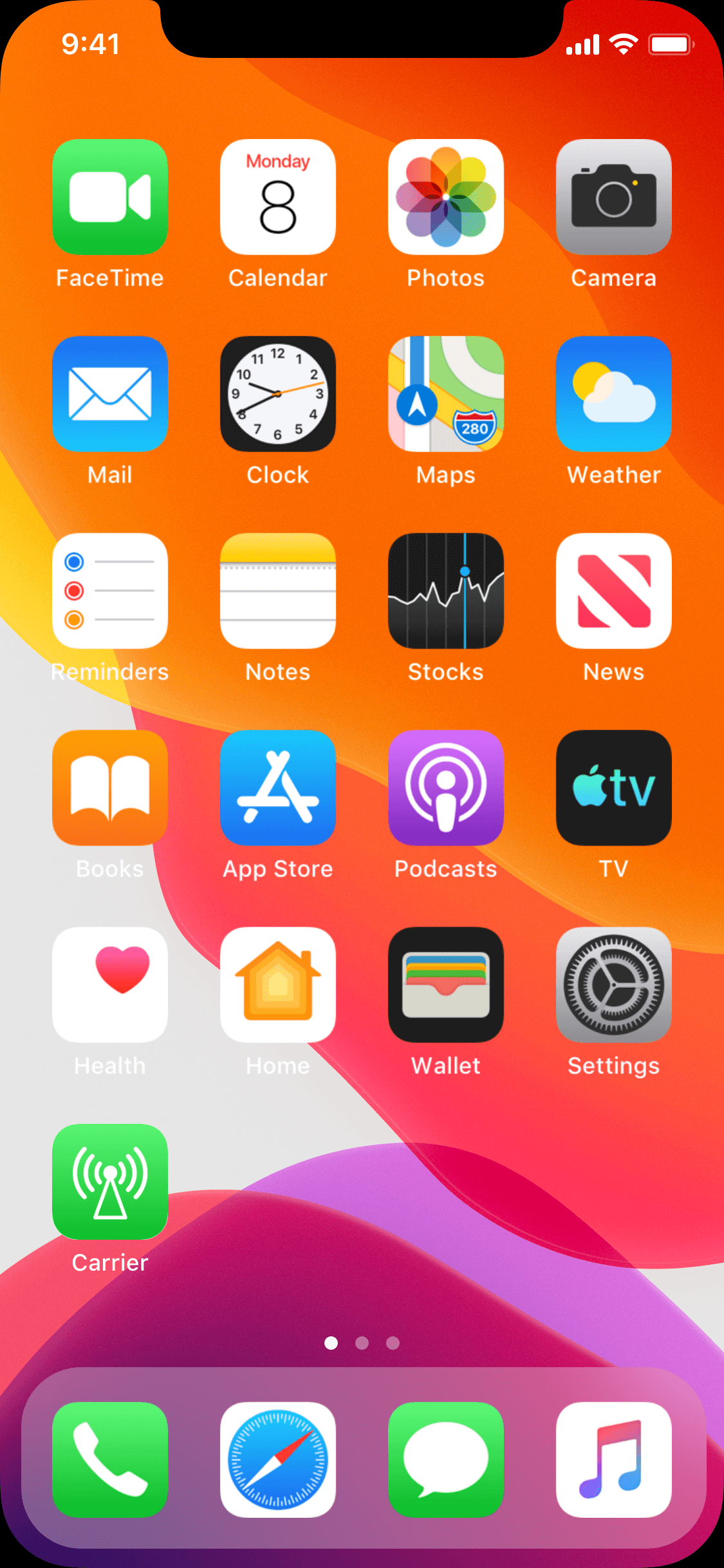Open the Clock app
The height and width of the screenshot is (1568, 724).
click(x=278, y=394)
